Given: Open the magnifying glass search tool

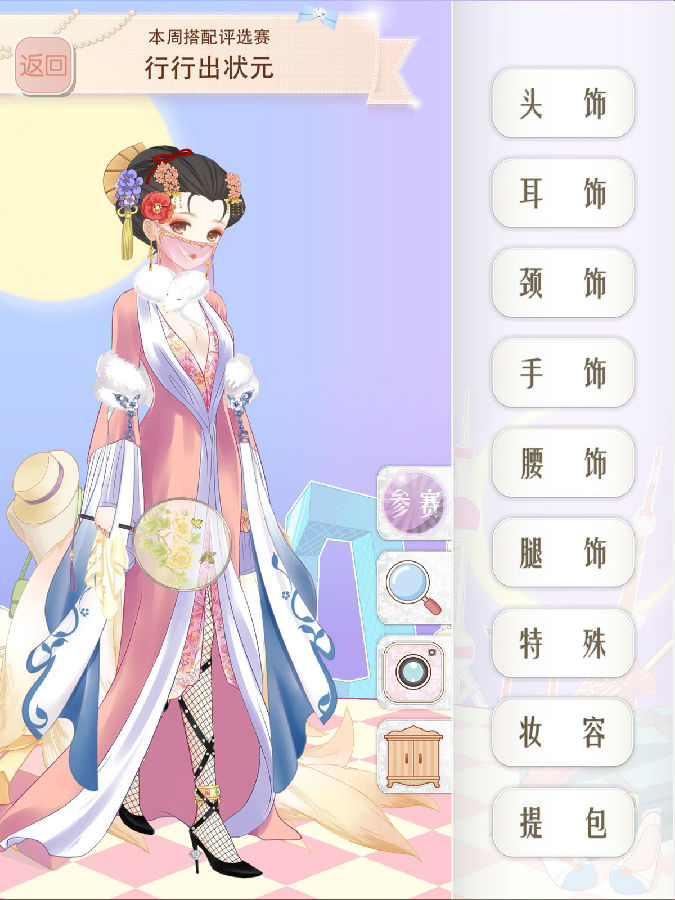Looking at the screenshot, I should 413,586.
